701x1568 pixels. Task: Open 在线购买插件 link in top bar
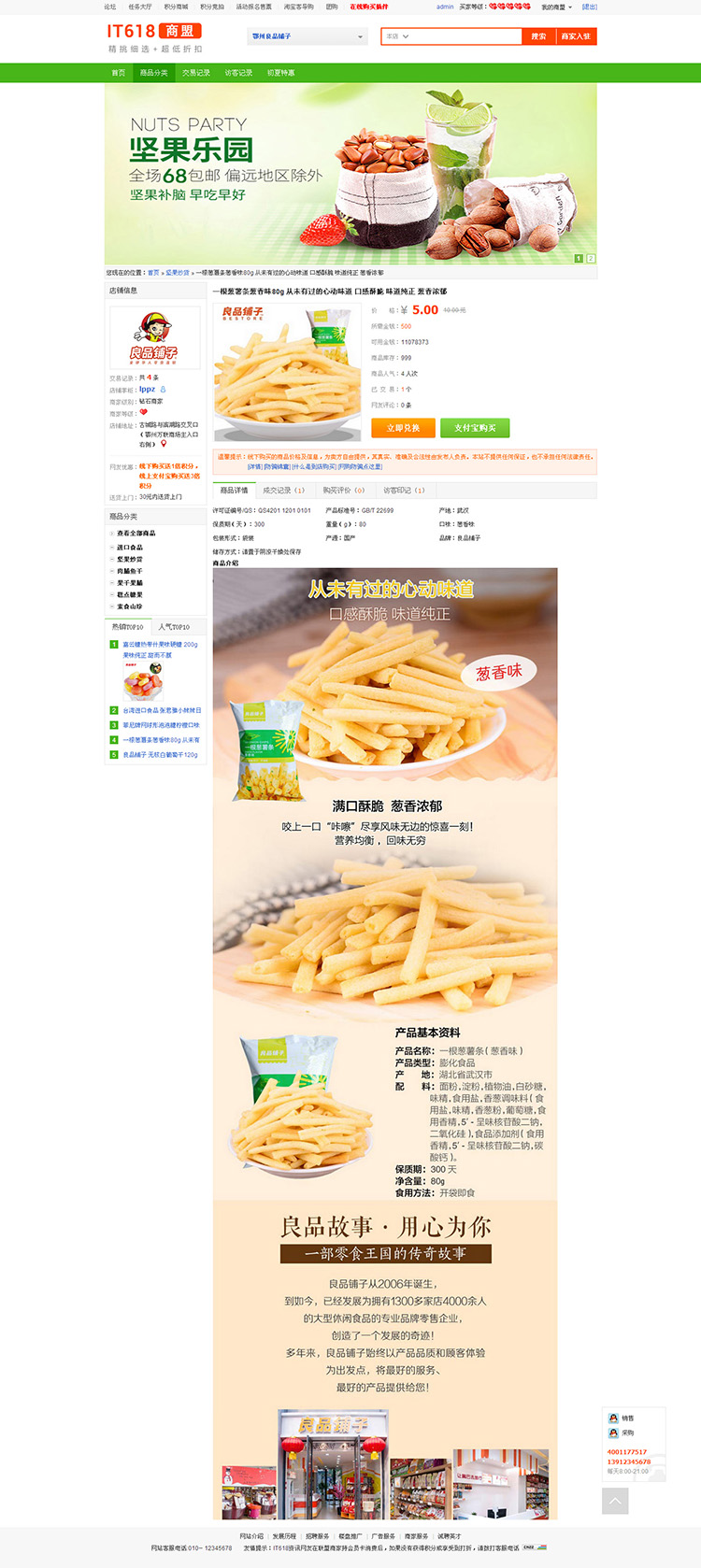(368, 7)
